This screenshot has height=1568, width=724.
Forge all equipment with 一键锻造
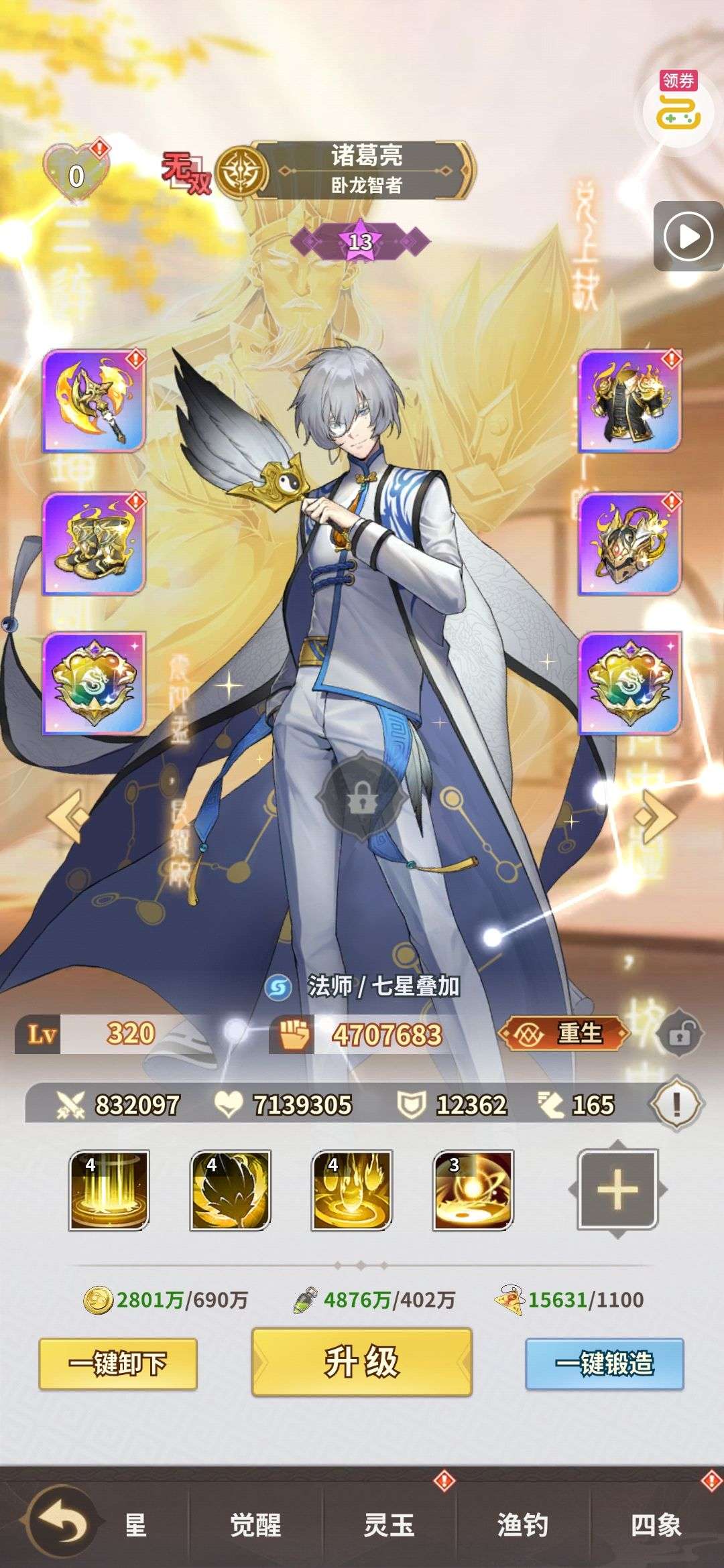[x=604, y=1364]
